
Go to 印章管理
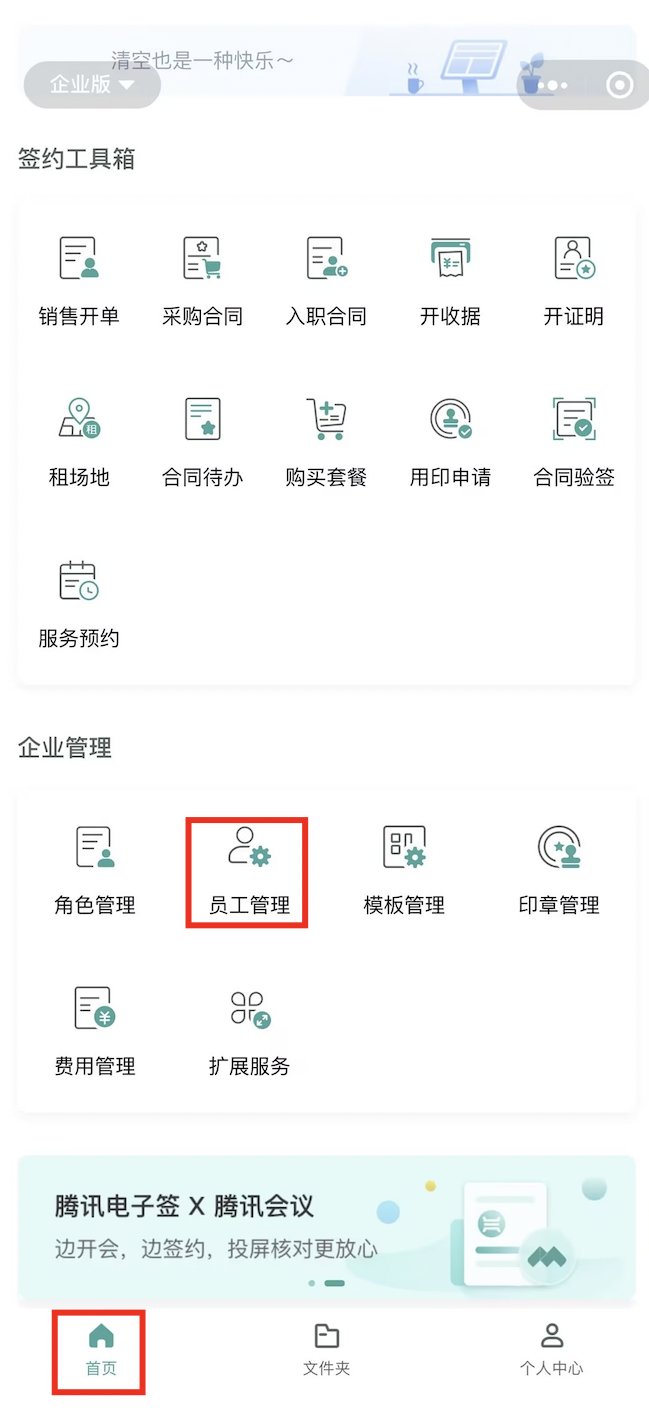(558, 870)
